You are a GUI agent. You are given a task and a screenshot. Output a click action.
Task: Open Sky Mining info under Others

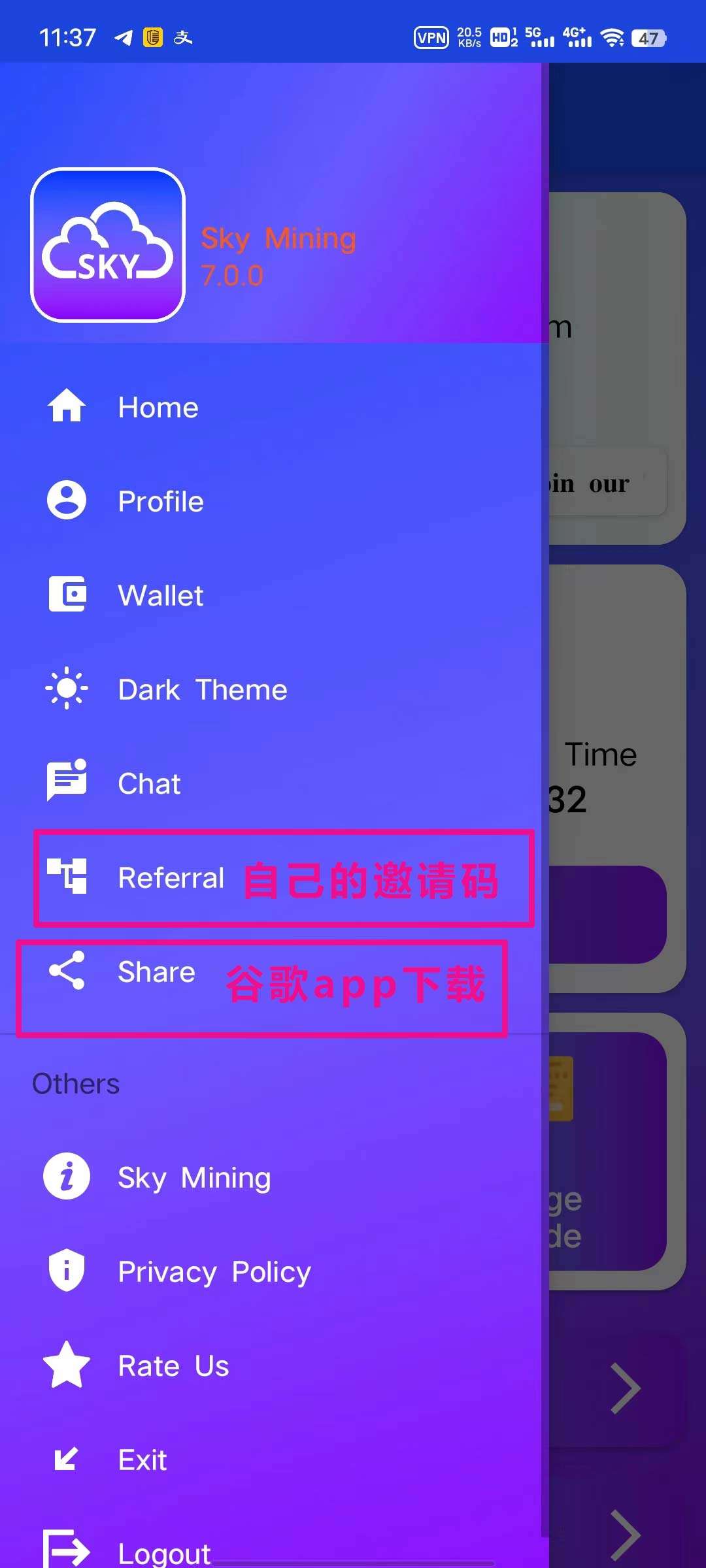click(193, 1178)
